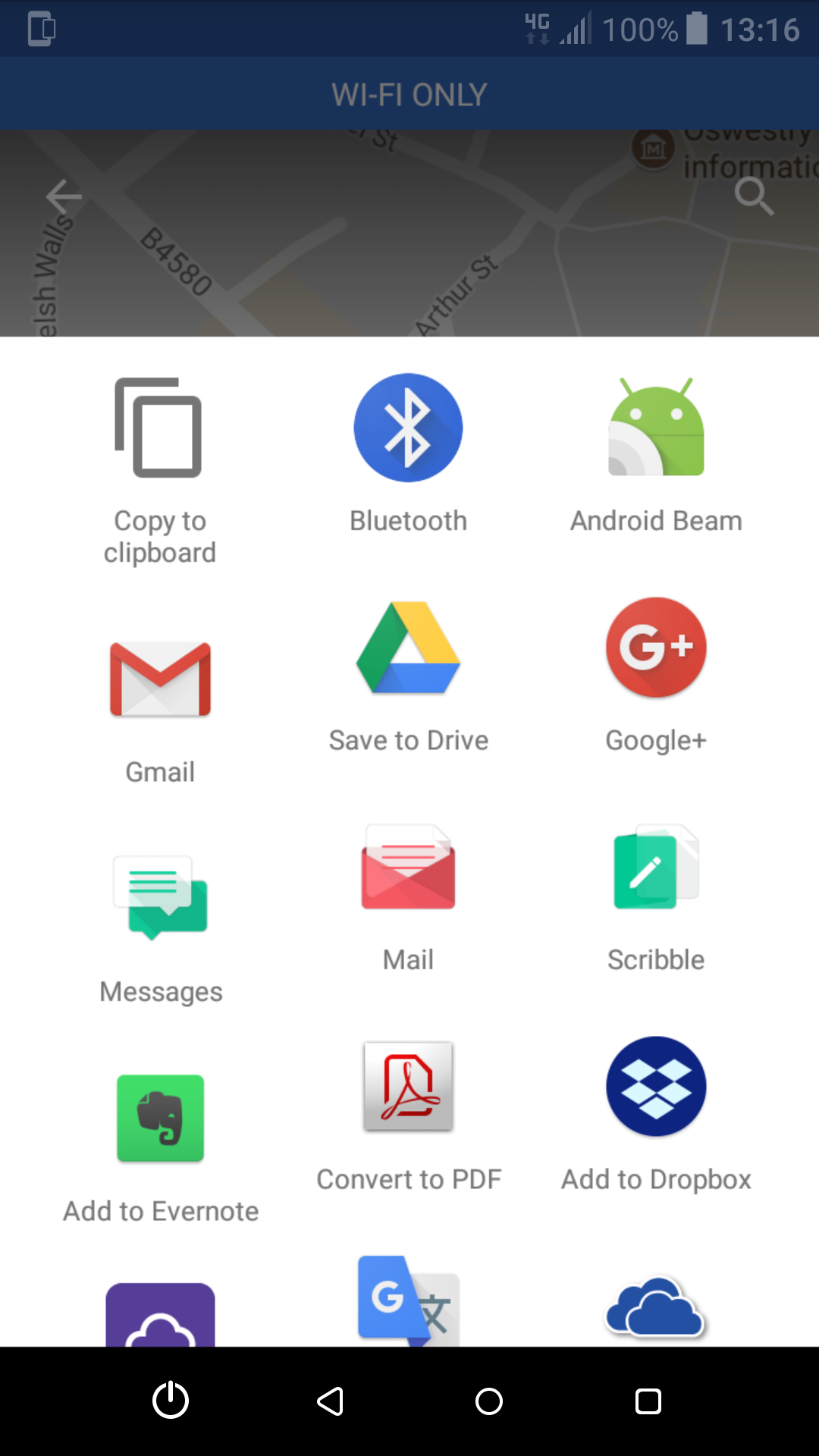Open the Google Translate share option
The width and height of the screenshot is (819, 1456).
pyautogui.click(x=408, y=1301)
